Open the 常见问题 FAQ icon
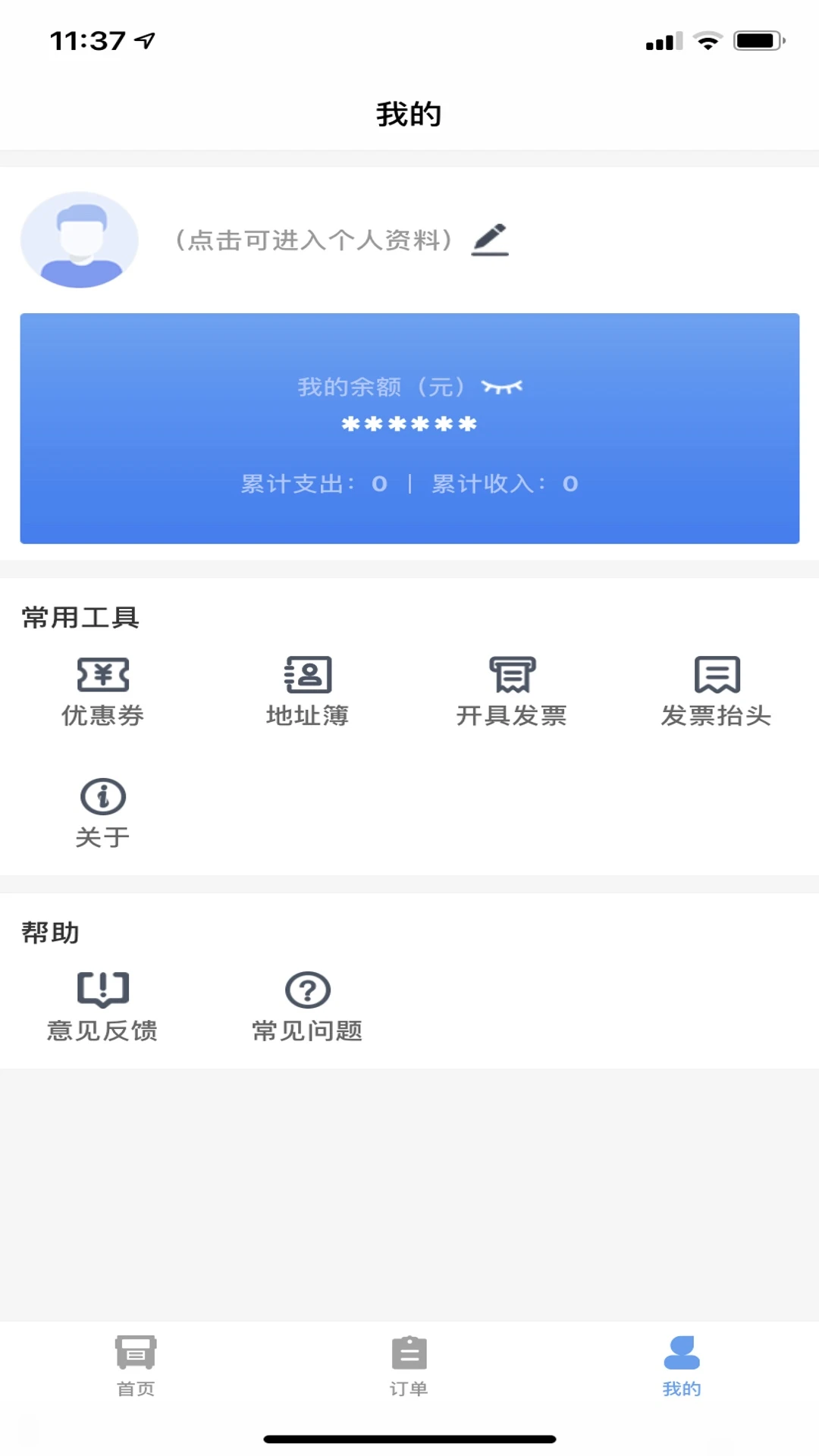The width and height of the screenshot is (819, 1456). [306, 989]
